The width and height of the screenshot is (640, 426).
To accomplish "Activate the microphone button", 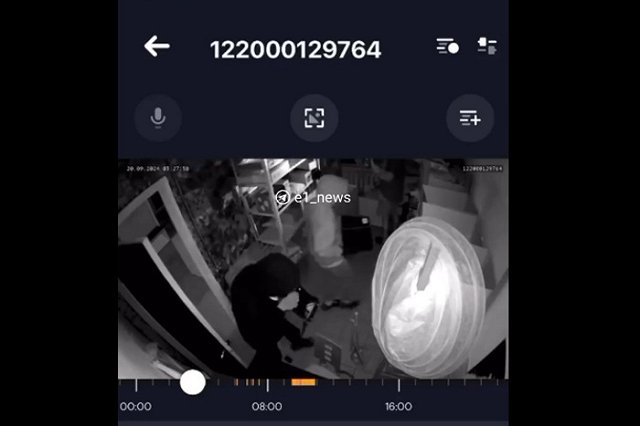I will pos(158,118).
